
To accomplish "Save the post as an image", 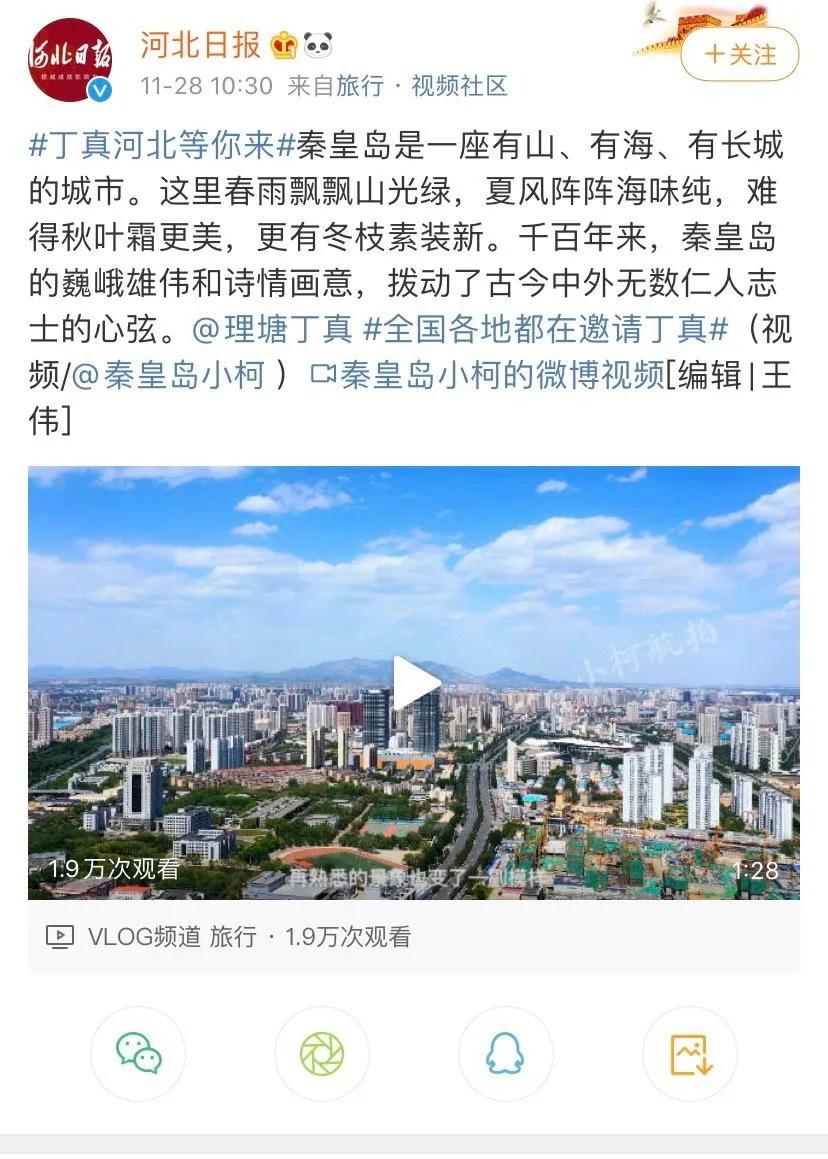I will 690,1054.
